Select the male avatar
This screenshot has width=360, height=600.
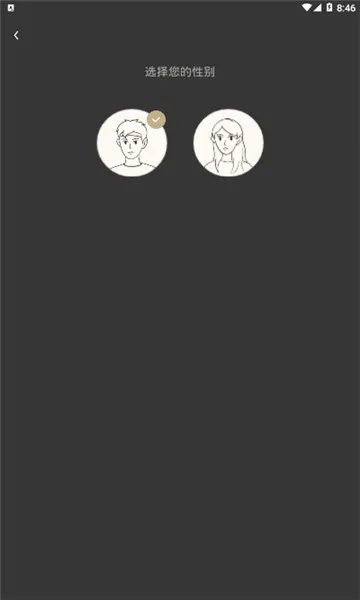(132, 143)
